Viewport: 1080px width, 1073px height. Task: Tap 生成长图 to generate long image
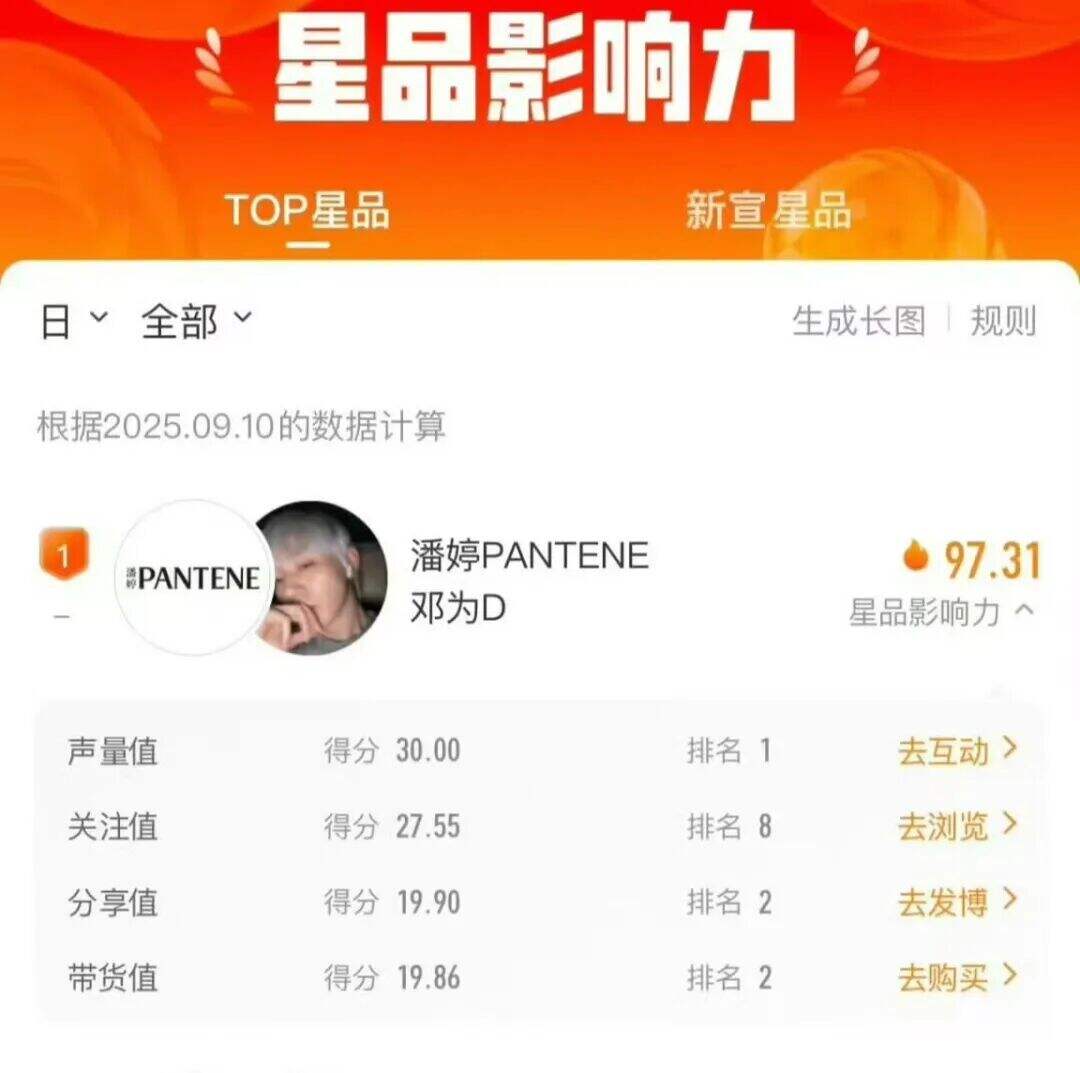click(x=859, y=321)
